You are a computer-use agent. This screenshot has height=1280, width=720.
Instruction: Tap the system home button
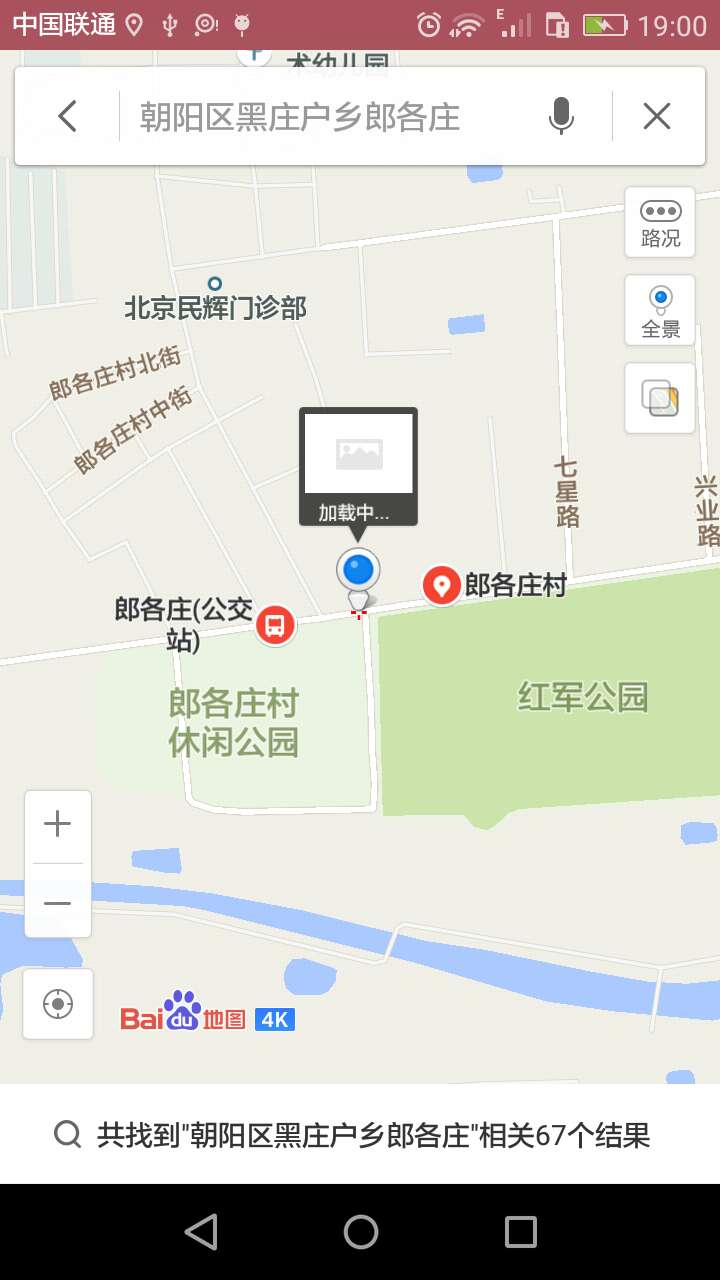[x=360, y=1232]
